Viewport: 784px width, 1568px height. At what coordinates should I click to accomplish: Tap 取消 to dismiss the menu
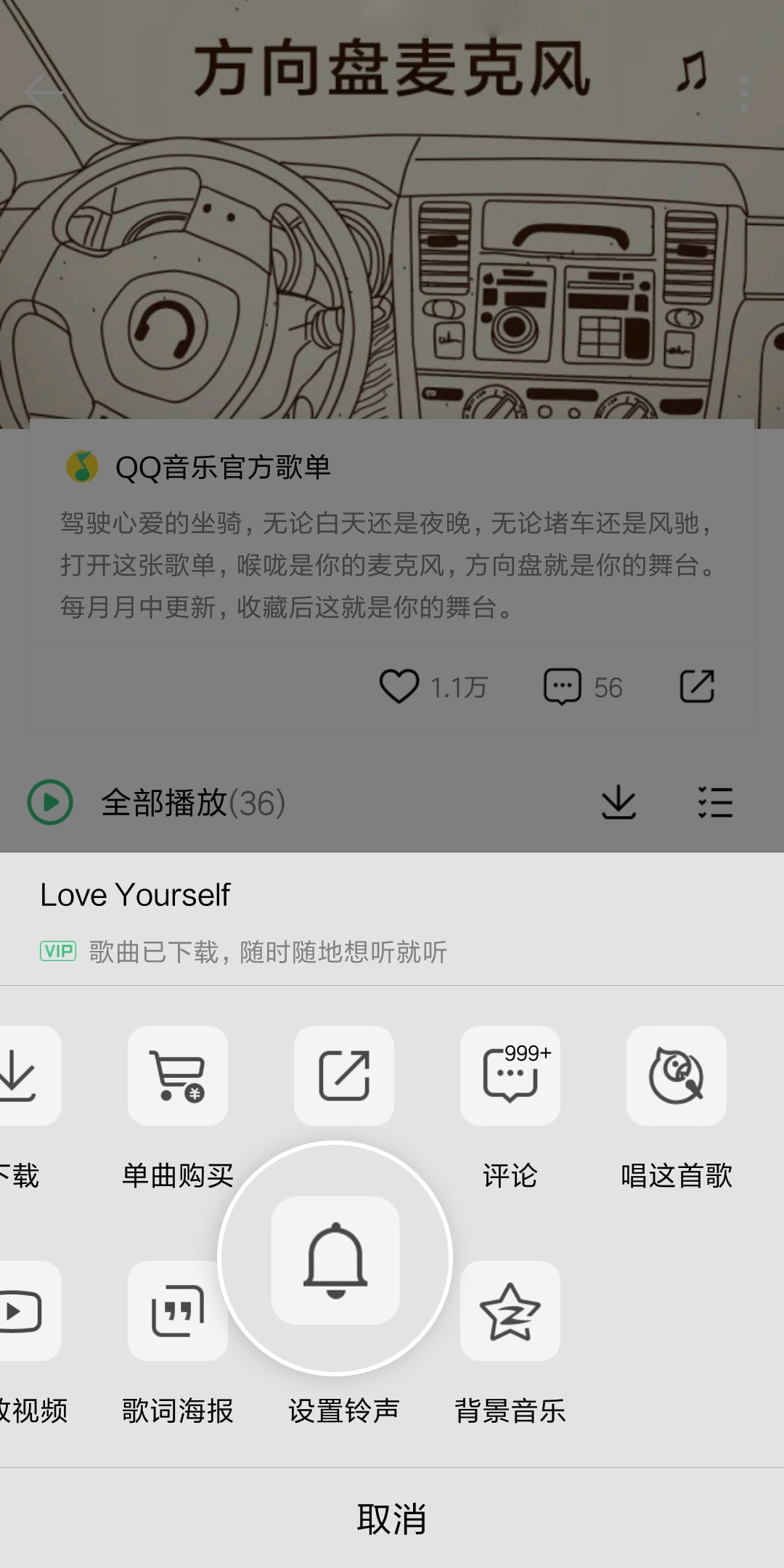(392, 1519)
